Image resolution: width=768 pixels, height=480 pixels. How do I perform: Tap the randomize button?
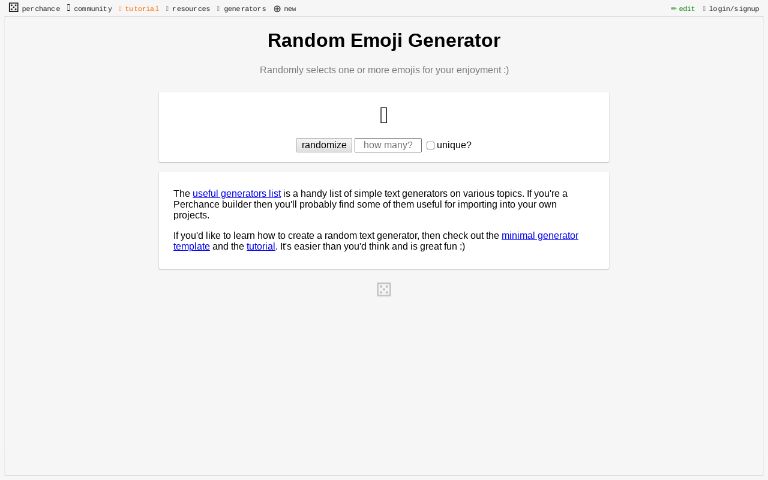coord(324,145)
